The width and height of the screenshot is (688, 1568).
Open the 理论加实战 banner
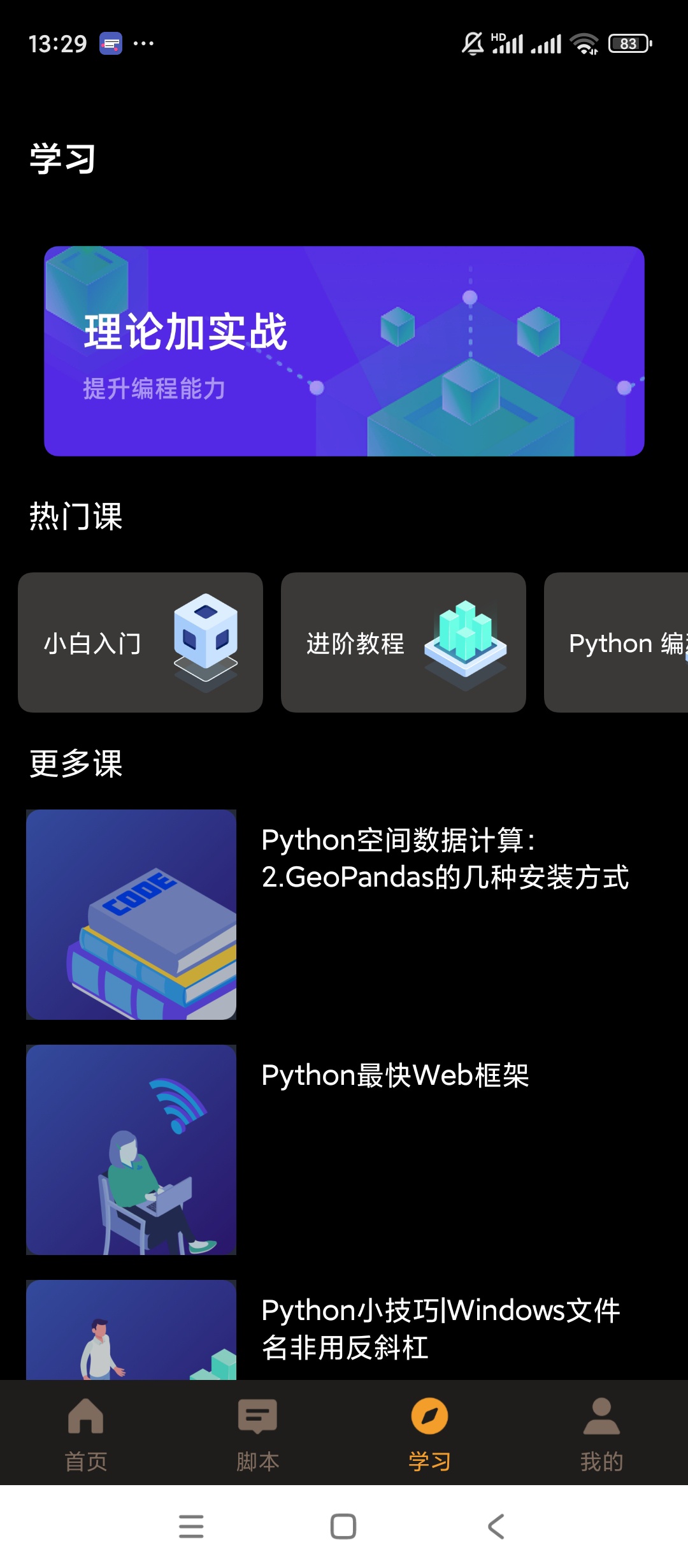pyautogui.click(x=344, y=351)
